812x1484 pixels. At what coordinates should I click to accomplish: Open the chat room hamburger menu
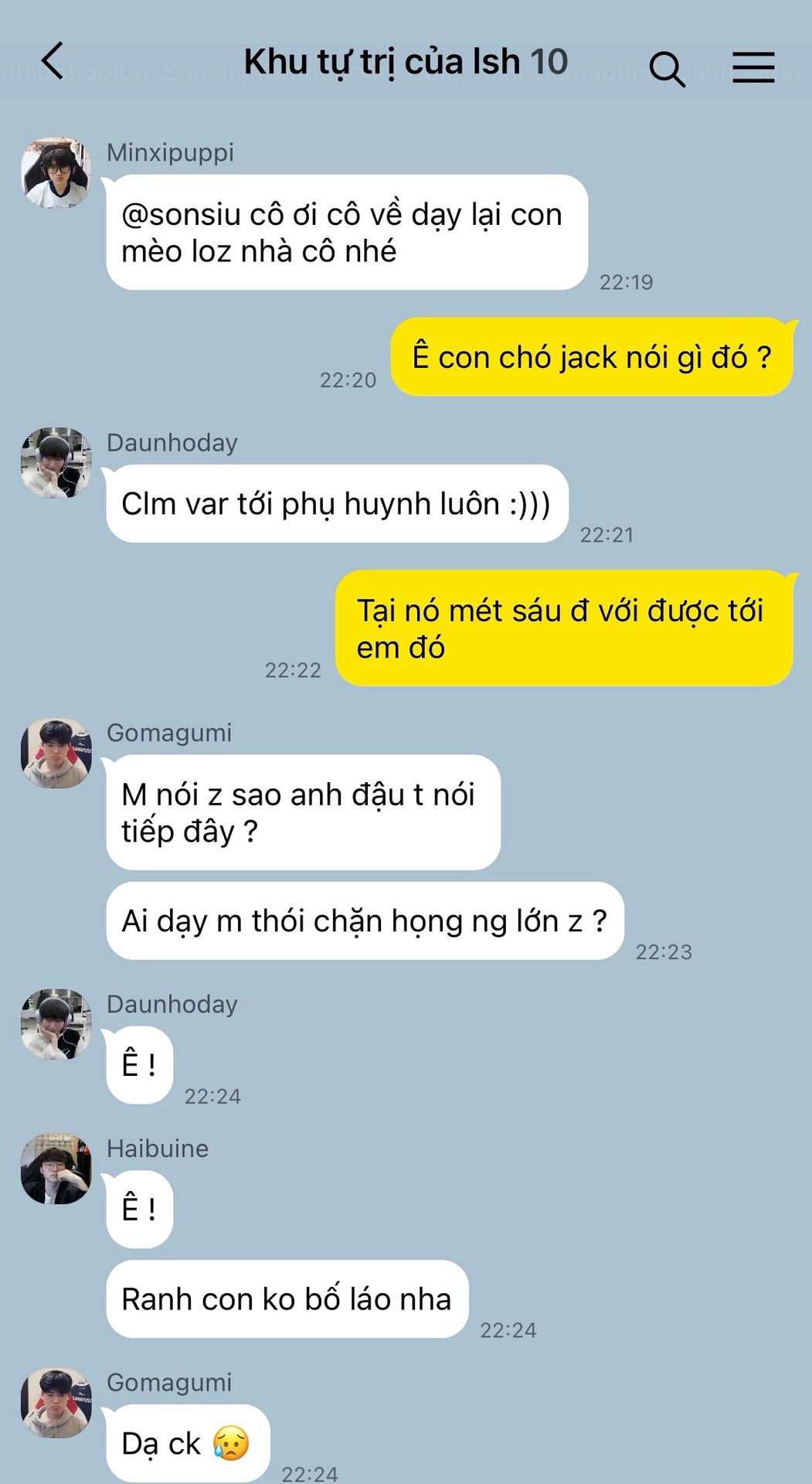coord(753,67)
